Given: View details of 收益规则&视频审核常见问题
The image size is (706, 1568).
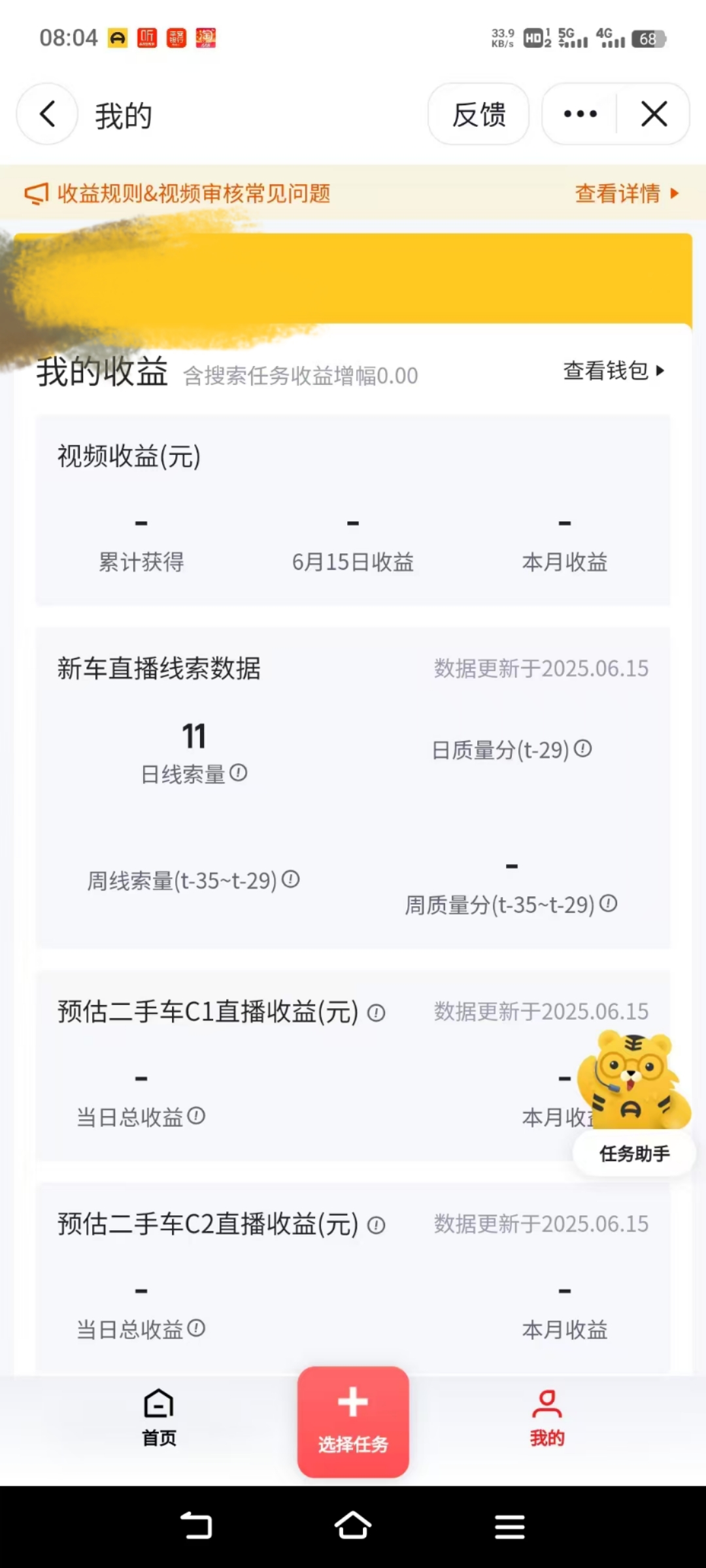Looking at the screenshot, I should tap(626, 193).
